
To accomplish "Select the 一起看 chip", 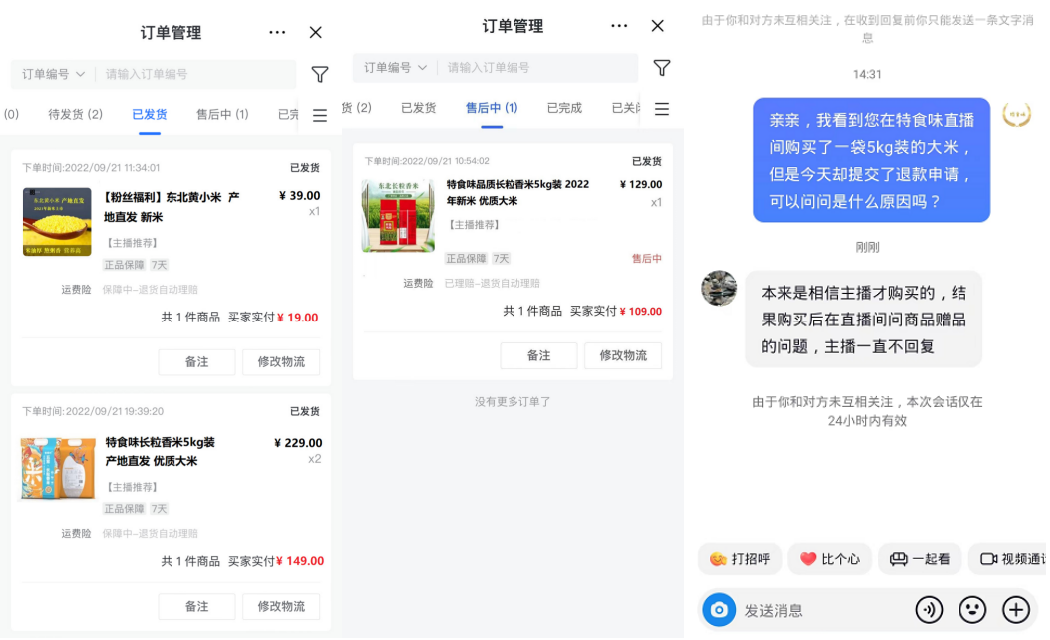I will (920, 559).
